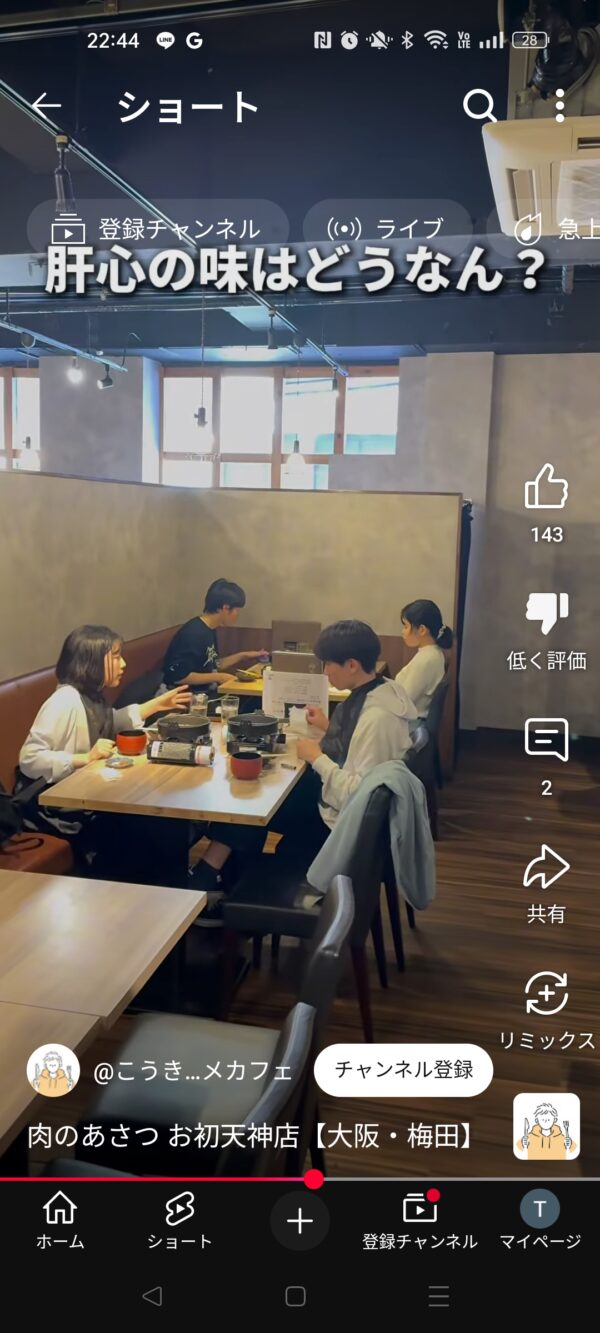Select the ライブ chip
Screen dimensions: 600x1333
click(388, 229)
